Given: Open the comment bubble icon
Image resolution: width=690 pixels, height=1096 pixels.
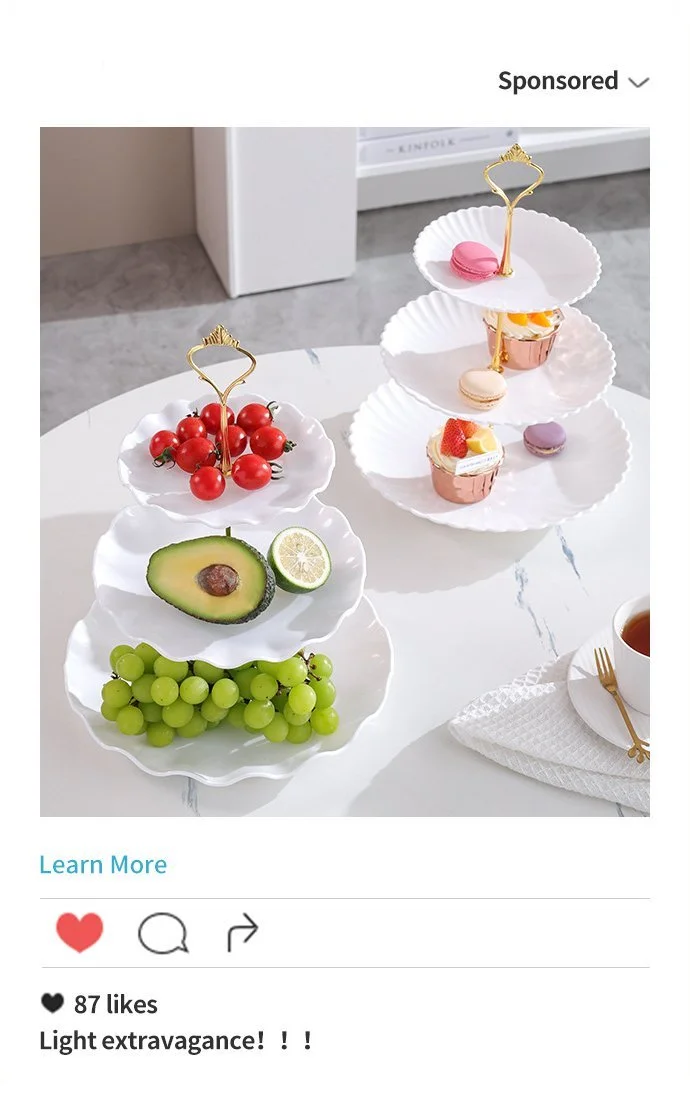Looking at the screenshot, I should (162, 934).
